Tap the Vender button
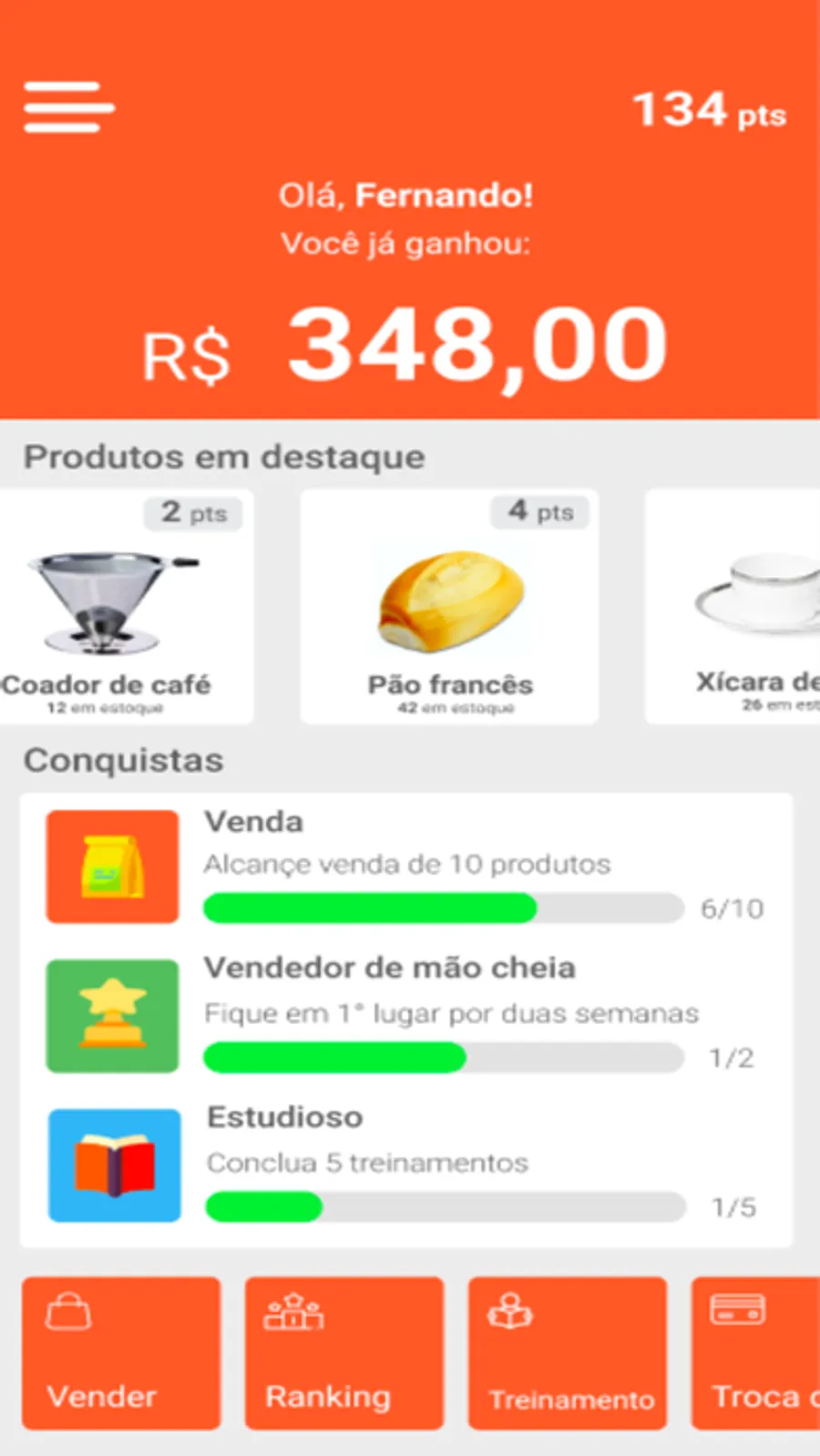The image size is (820, 1456). 121,1353
